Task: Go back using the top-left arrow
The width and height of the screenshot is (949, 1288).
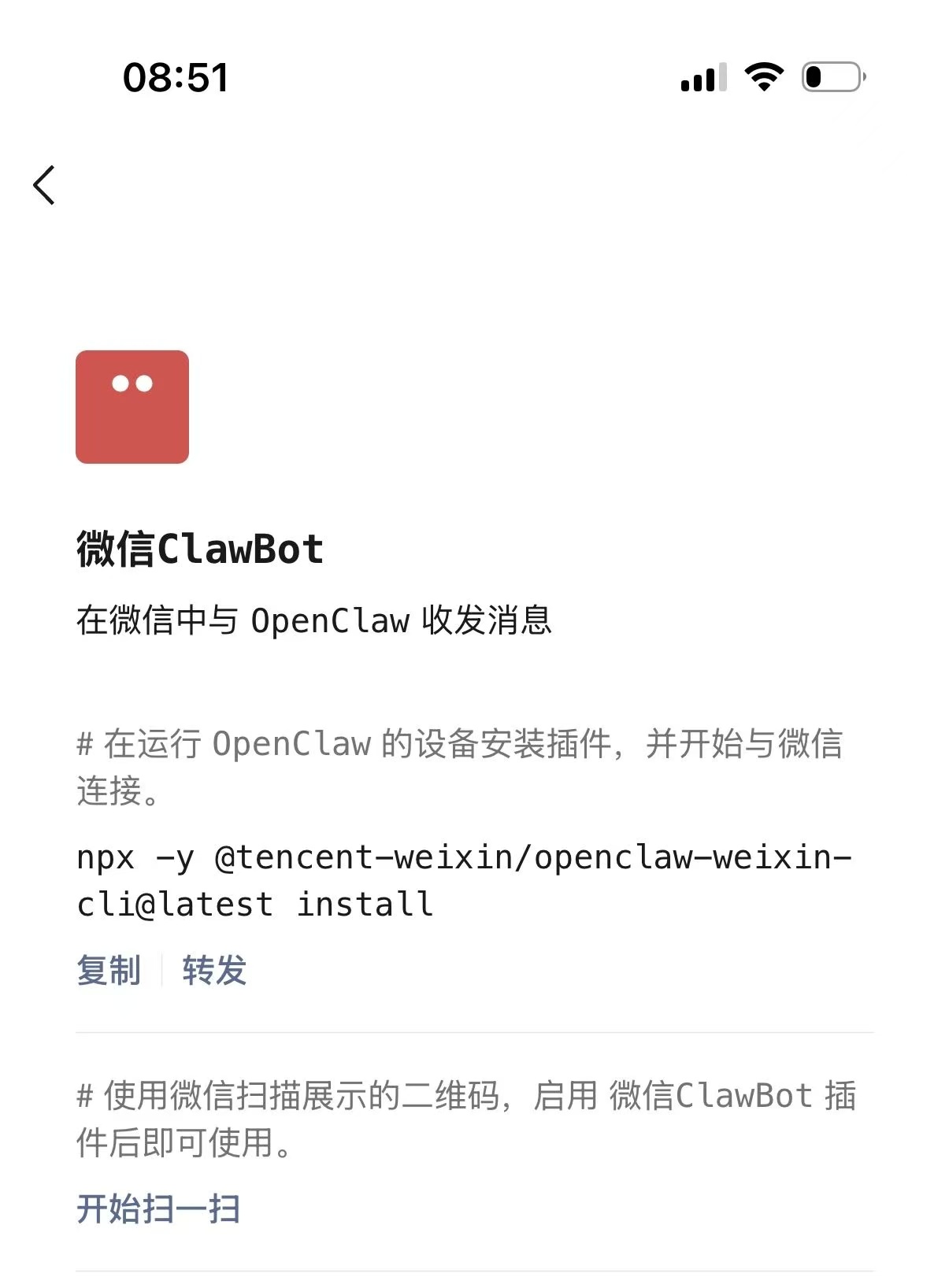Action: [x=45, y=186]
